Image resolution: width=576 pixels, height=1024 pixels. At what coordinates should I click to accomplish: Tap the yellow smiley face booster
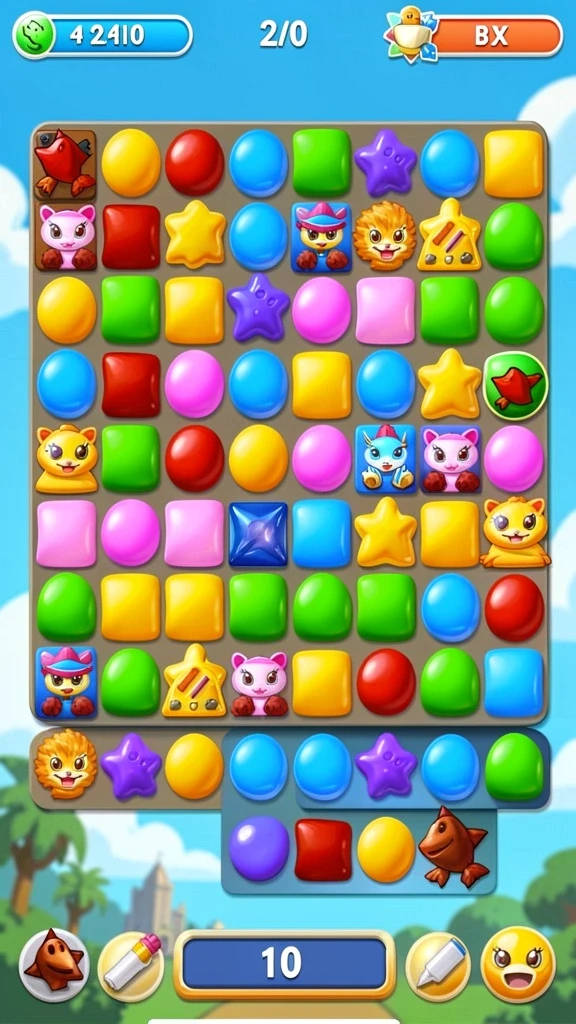point(518,964)
